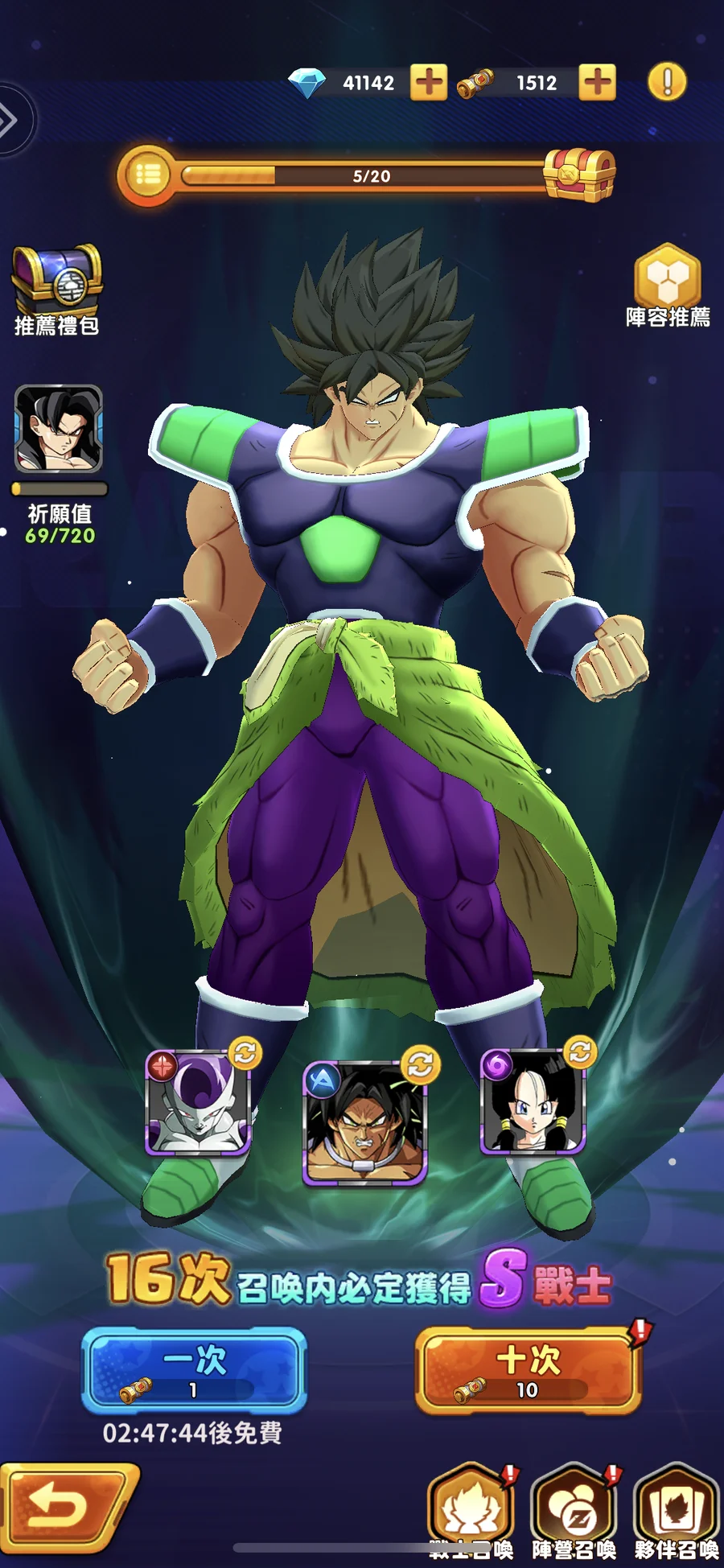Add more summon scrolls via plus button
Screen dimensions: 724x1568
tap(597, 82)
